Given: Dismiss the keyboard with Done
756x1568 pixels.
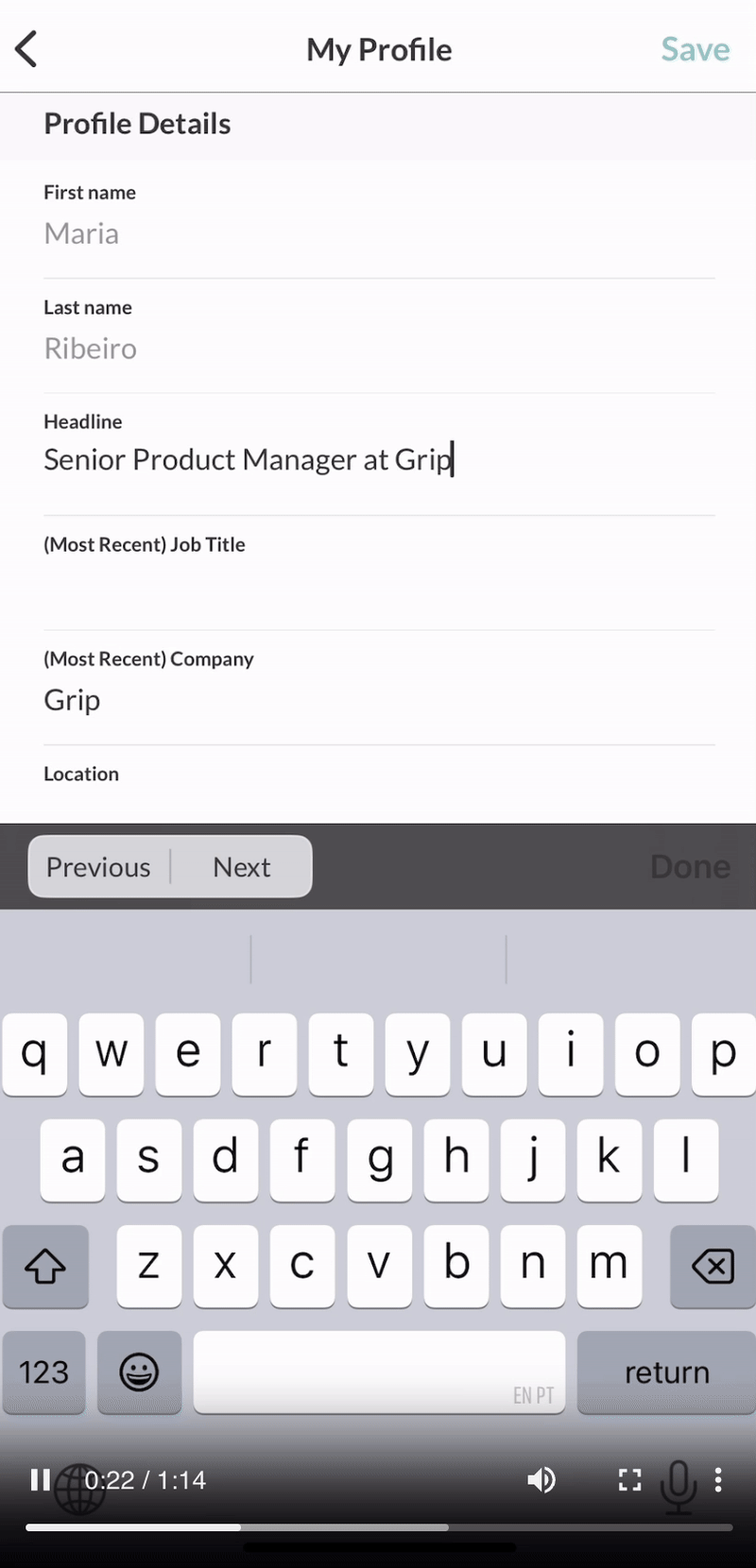Looking at the screenshot, I should 690,866.
